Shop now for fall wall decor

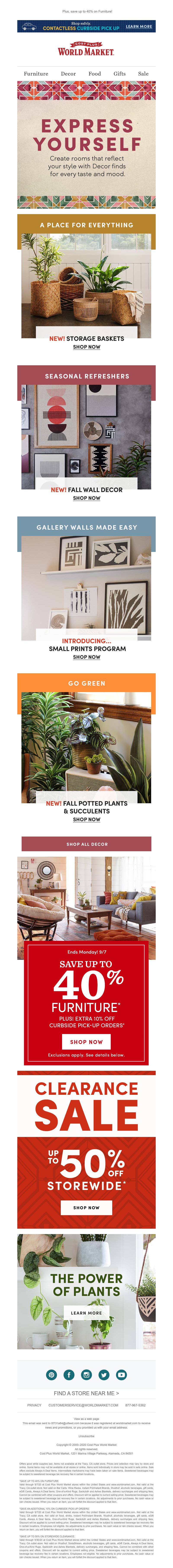[86, 498]
